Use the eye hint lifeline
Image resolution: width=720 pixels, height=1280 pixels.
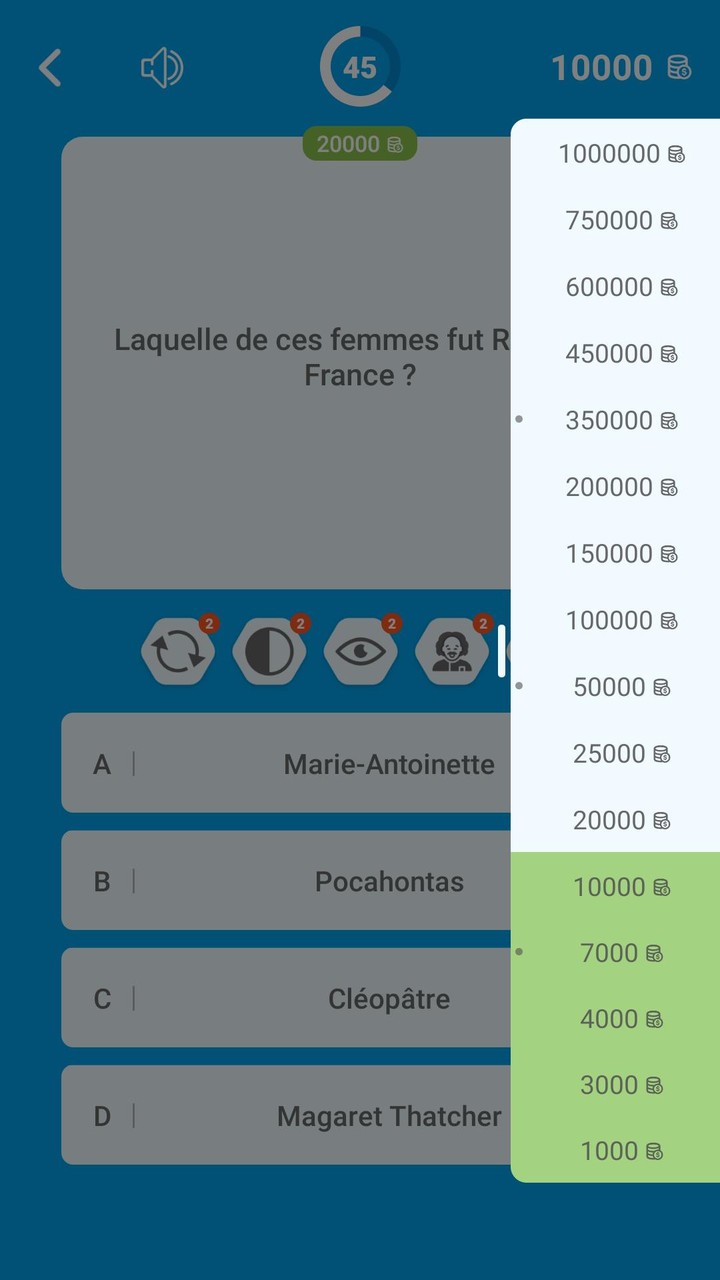tap(360, 650)
